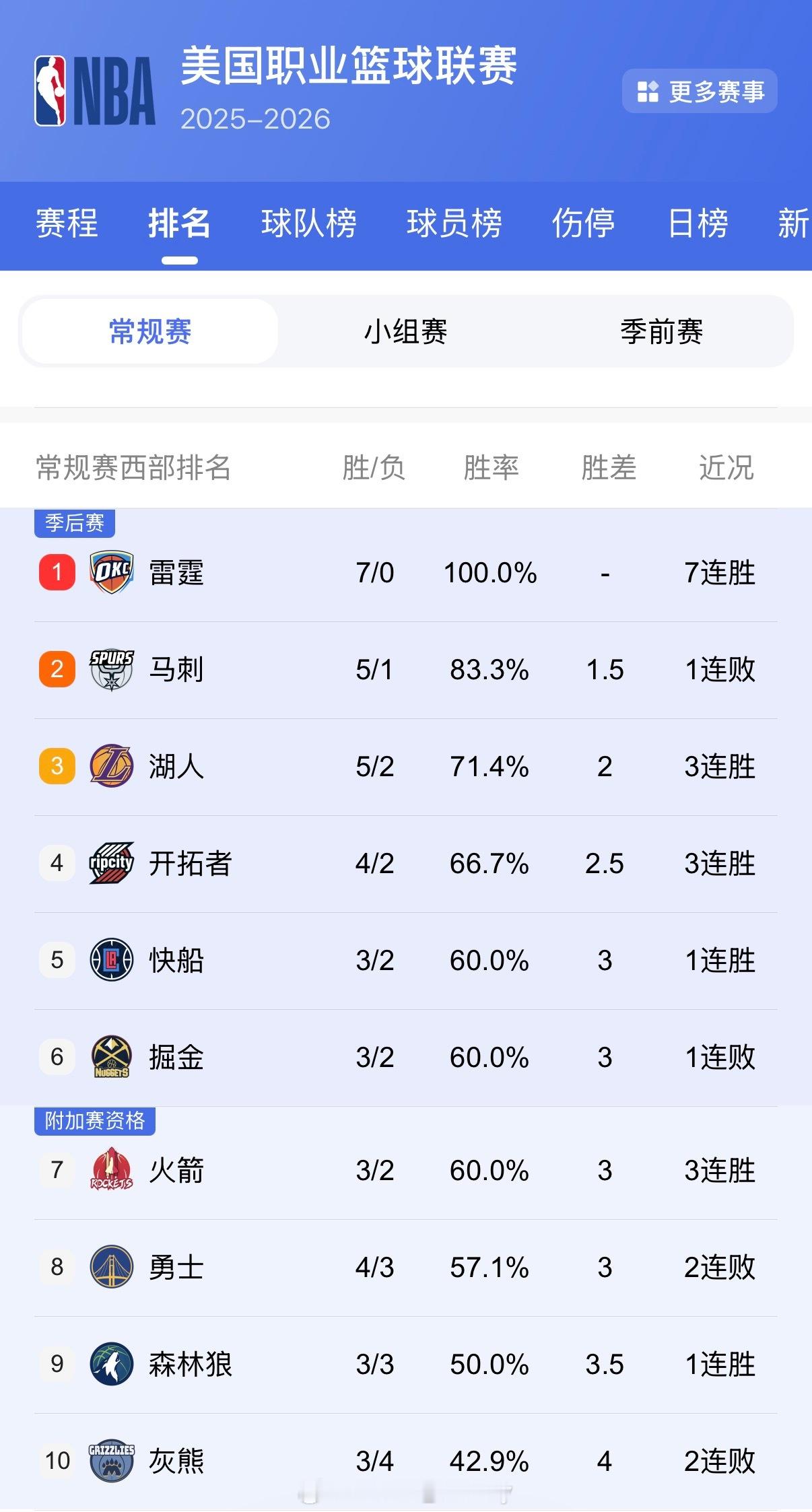
Task: Switch to 小组赛 group stage view
Action: pos(407,331)
